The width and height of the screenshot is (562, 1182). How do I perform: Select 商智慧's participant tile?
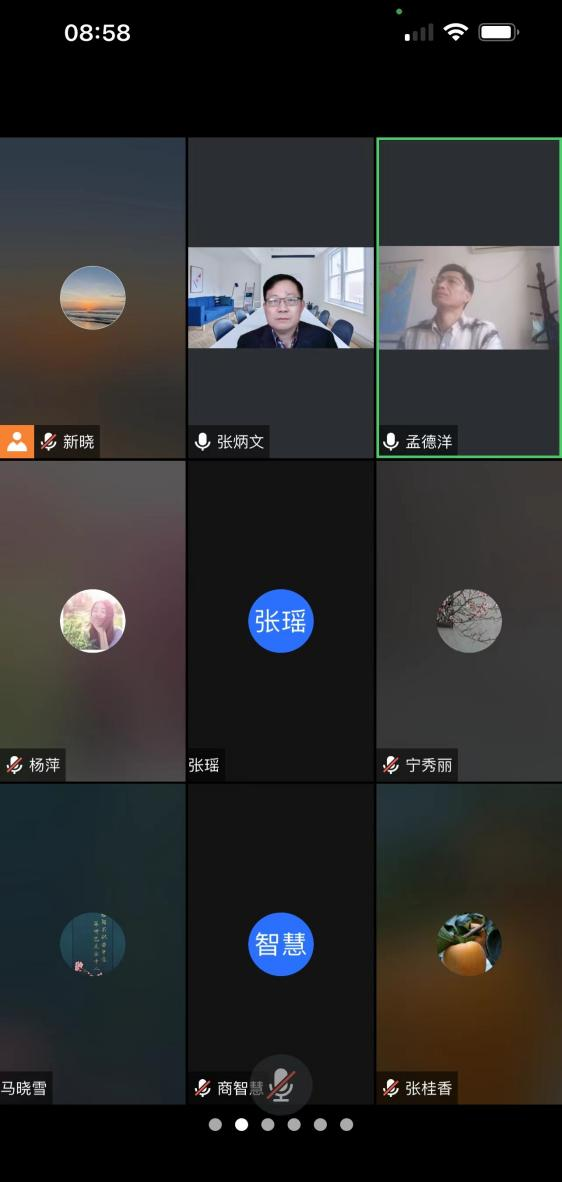tap(280, 944)
